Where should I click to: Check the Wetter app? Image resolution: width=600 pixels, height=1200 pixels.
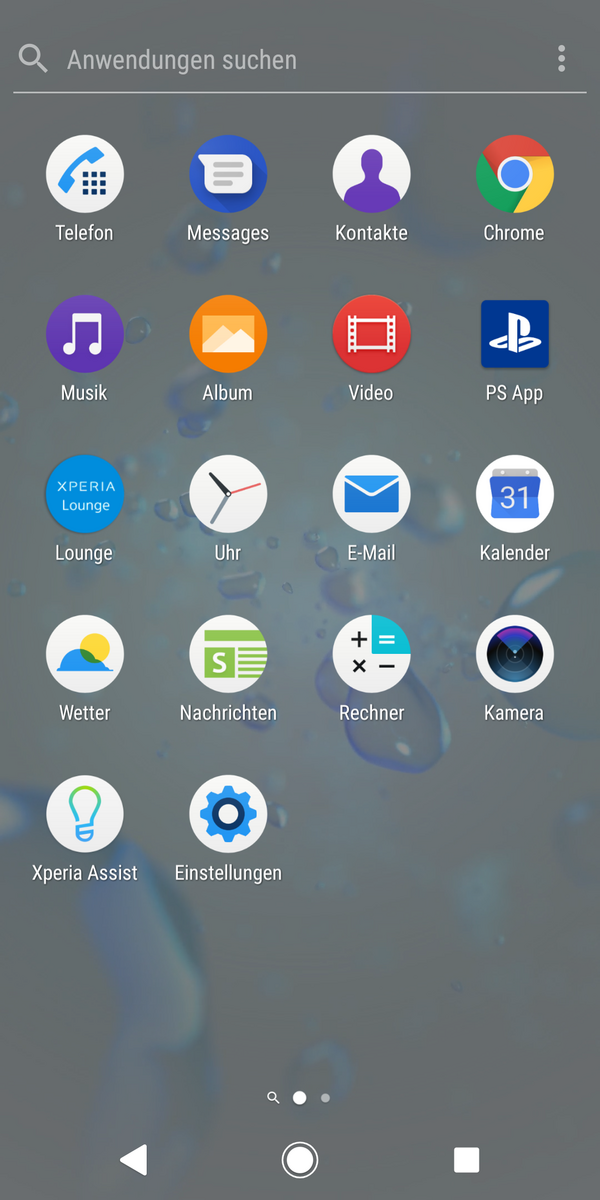tap(85, 654)
